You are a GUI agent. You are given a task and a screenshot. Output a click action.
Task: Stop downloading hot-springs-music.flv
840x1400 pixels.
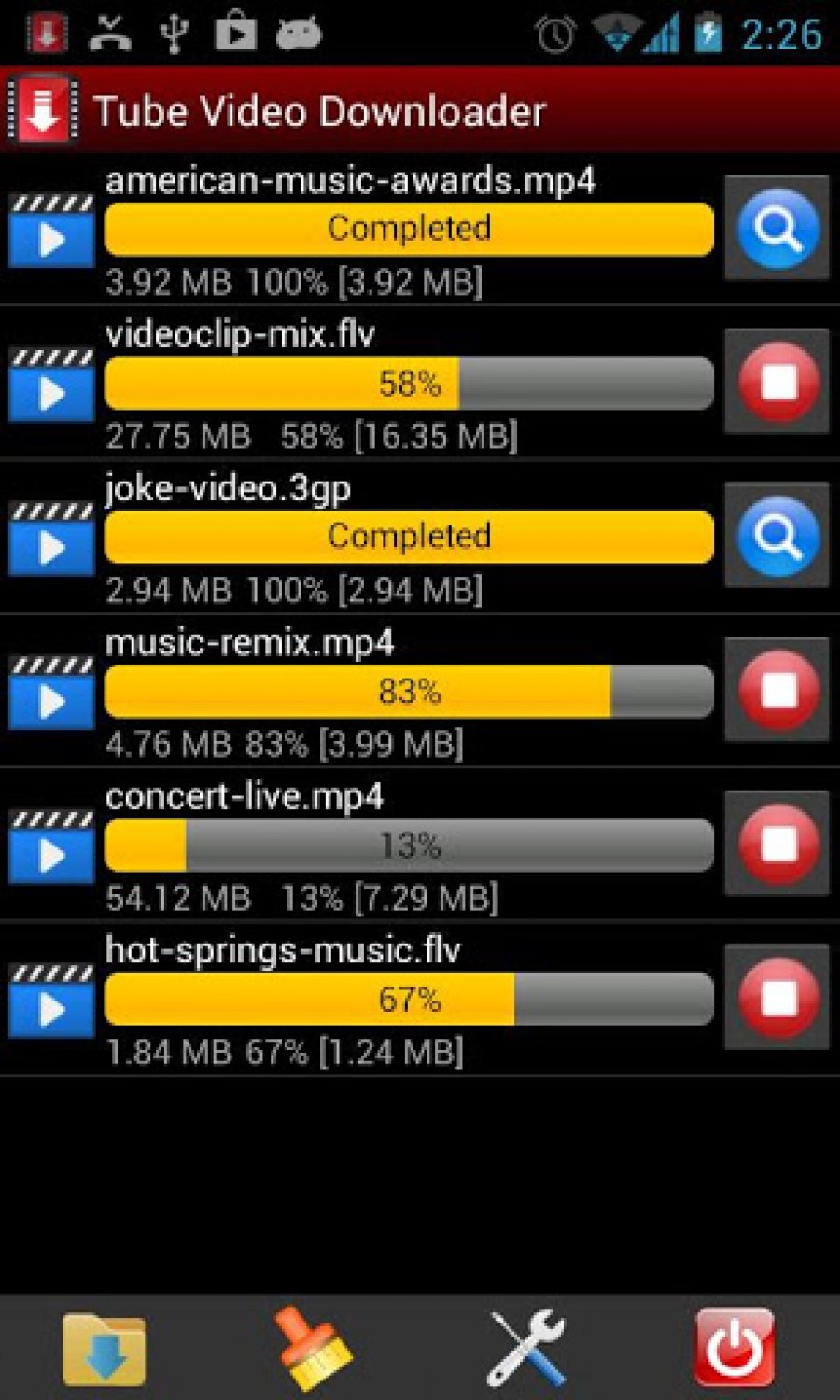[x=777, y=997]
